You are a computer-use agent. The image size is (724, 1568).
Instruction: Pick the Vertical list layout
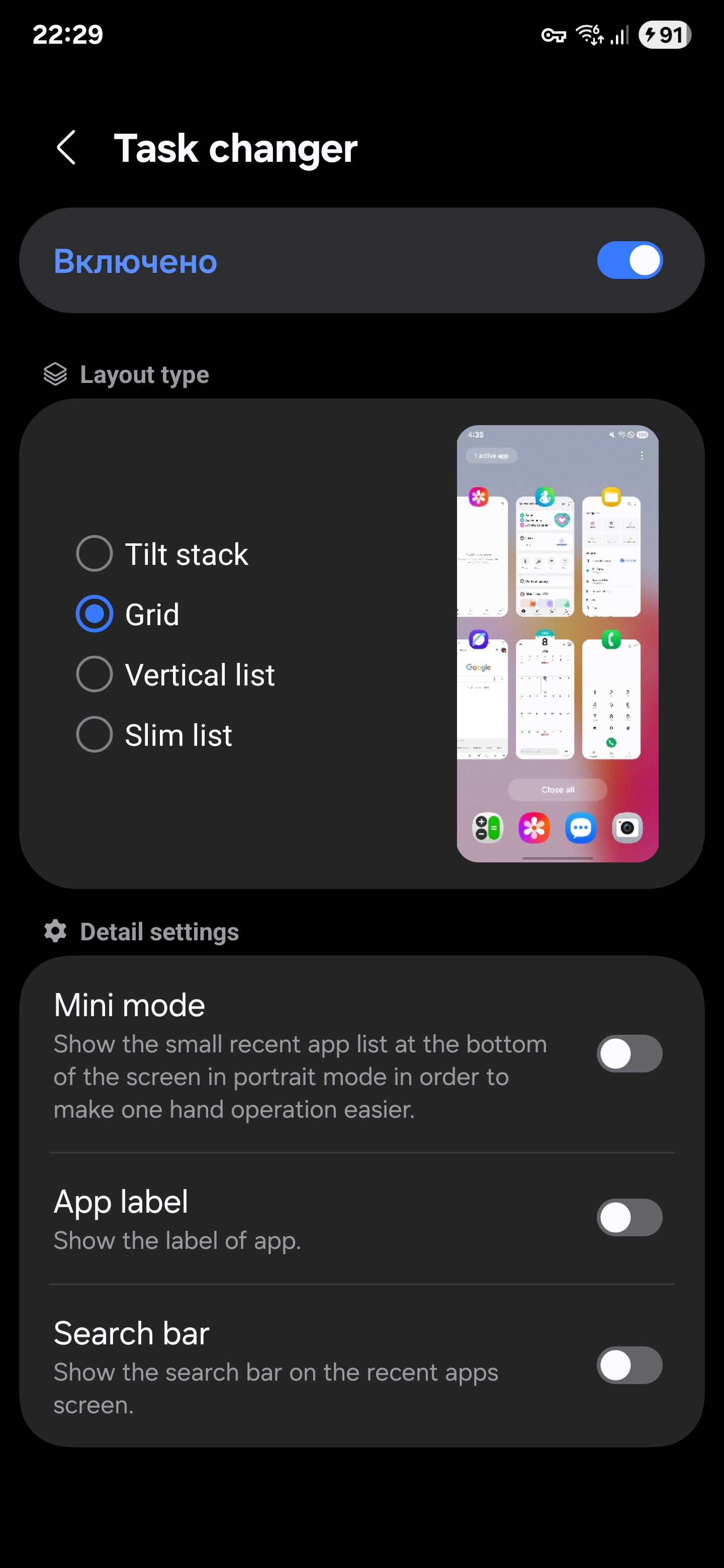pos(175,674)
